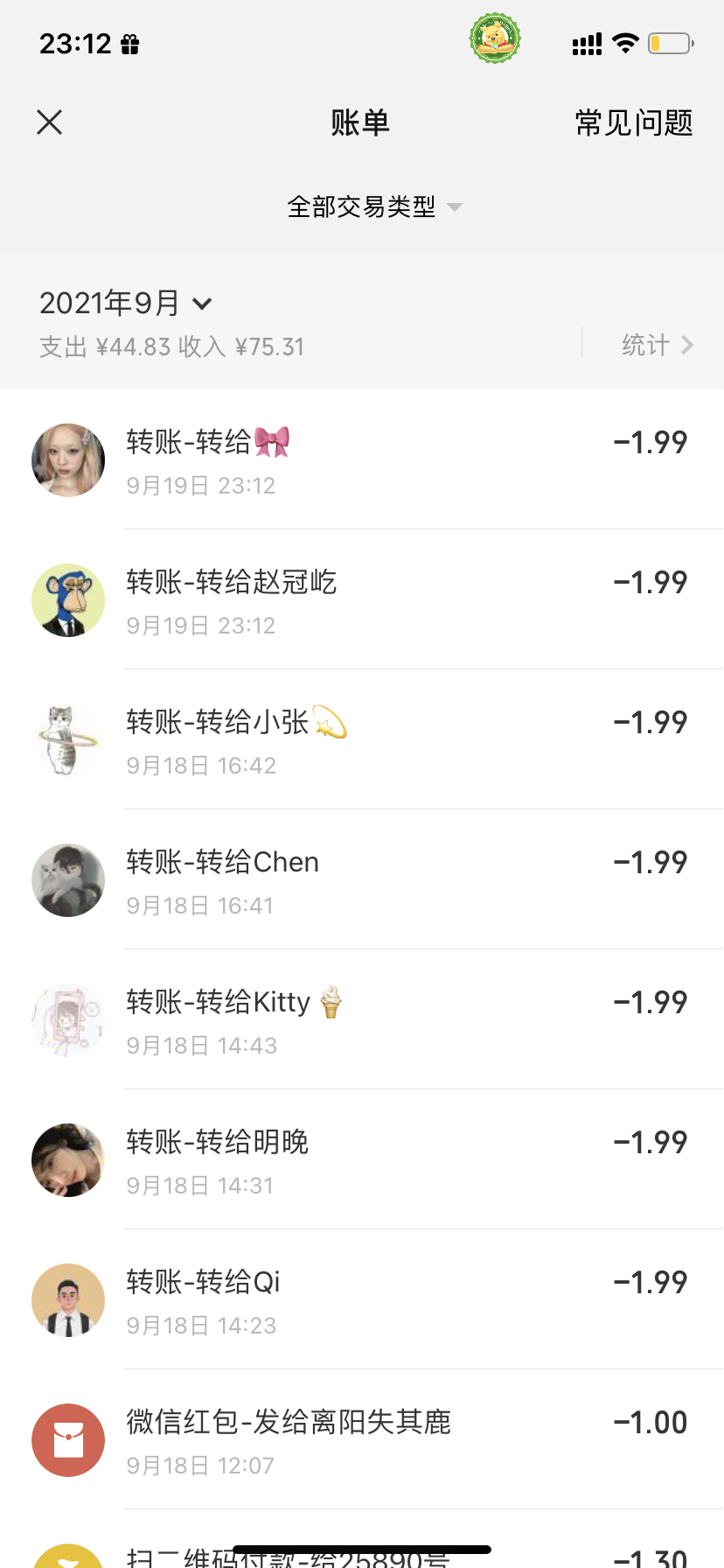Open the transfer to Qi
The width and height of the screenshot is (724, 1568).
point(362,1300)
